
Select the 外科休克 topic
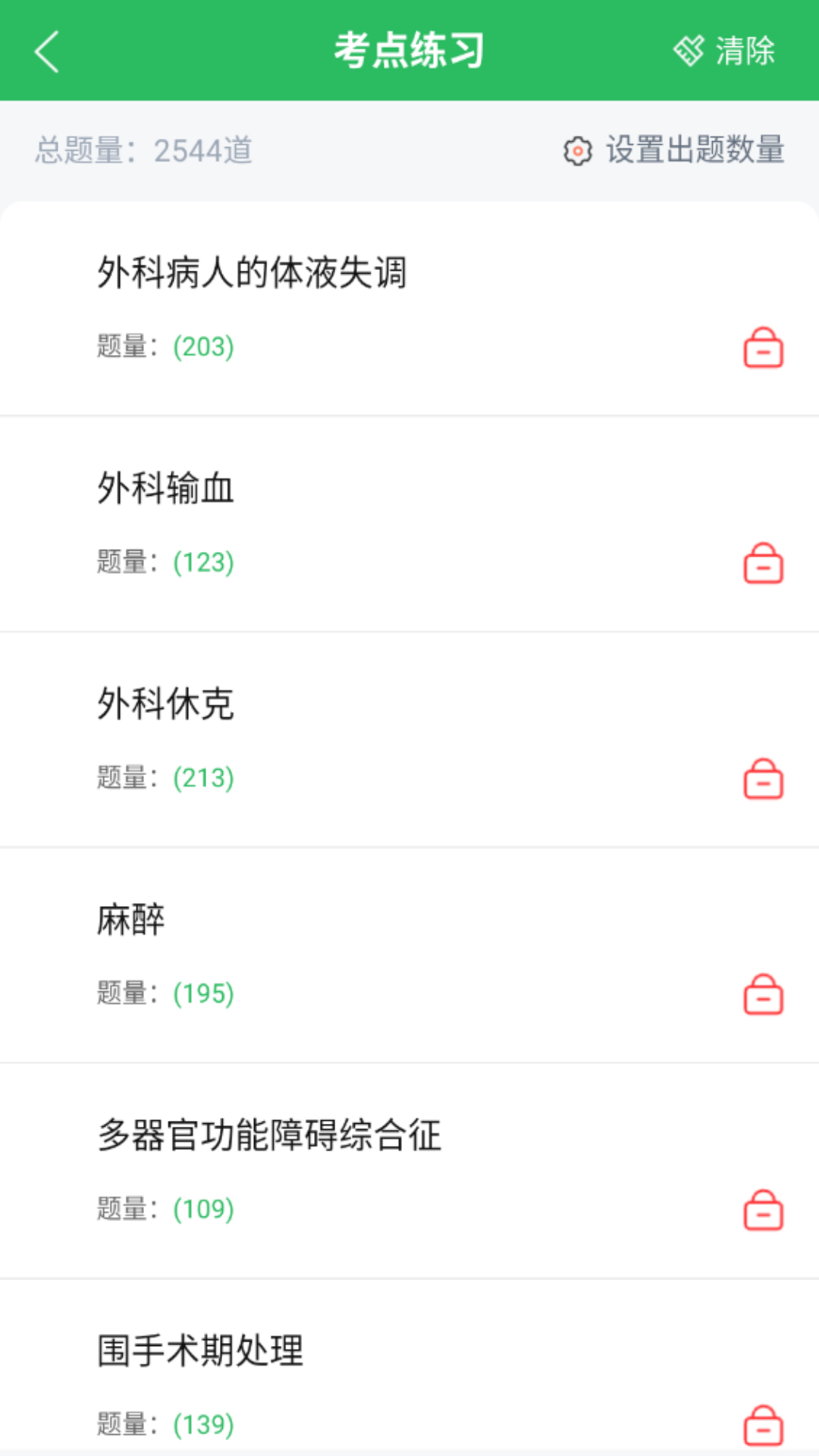pyautogui.click(x=165, y=705)
